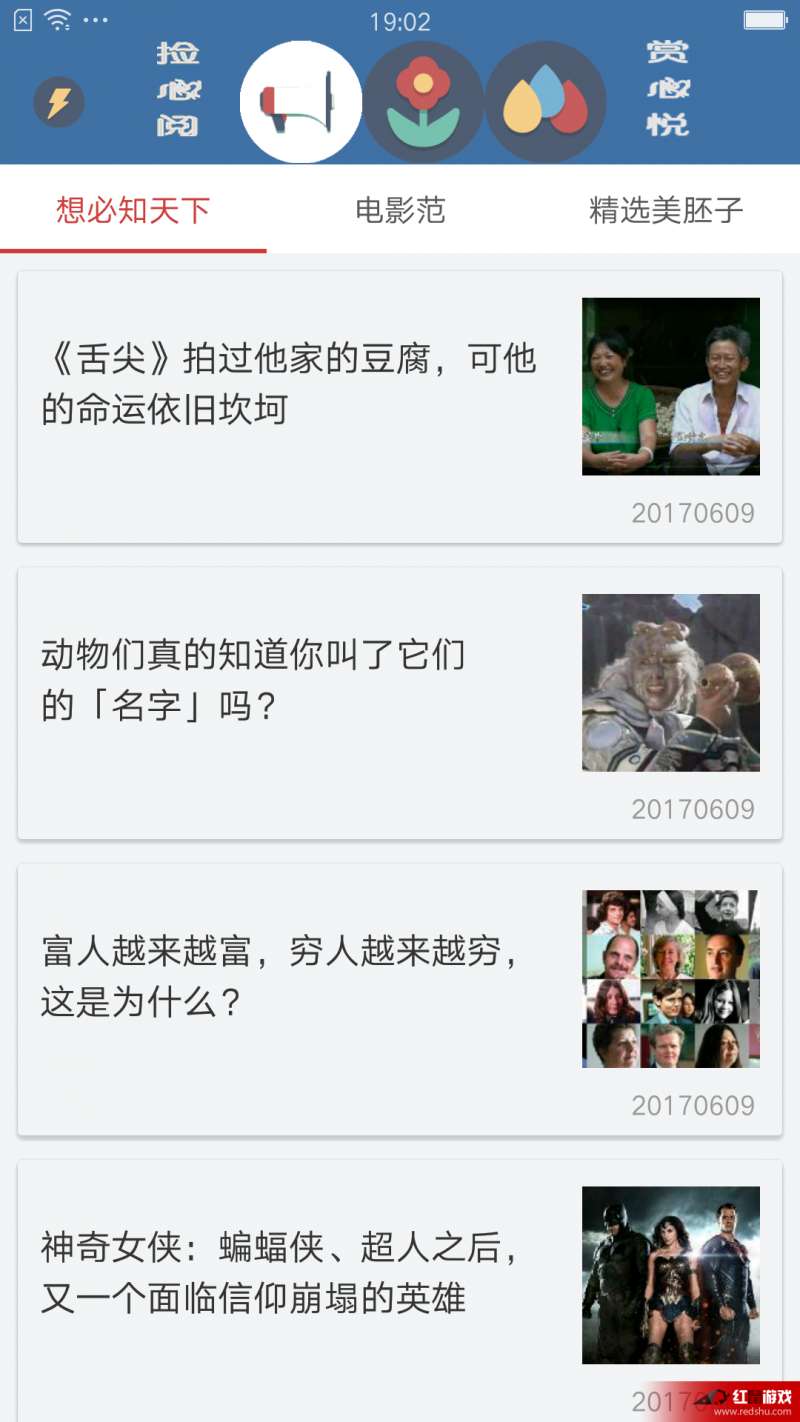Open the 《舌尖》豆腐 article card
The image size is (800, 1422).
click(400, 407)
